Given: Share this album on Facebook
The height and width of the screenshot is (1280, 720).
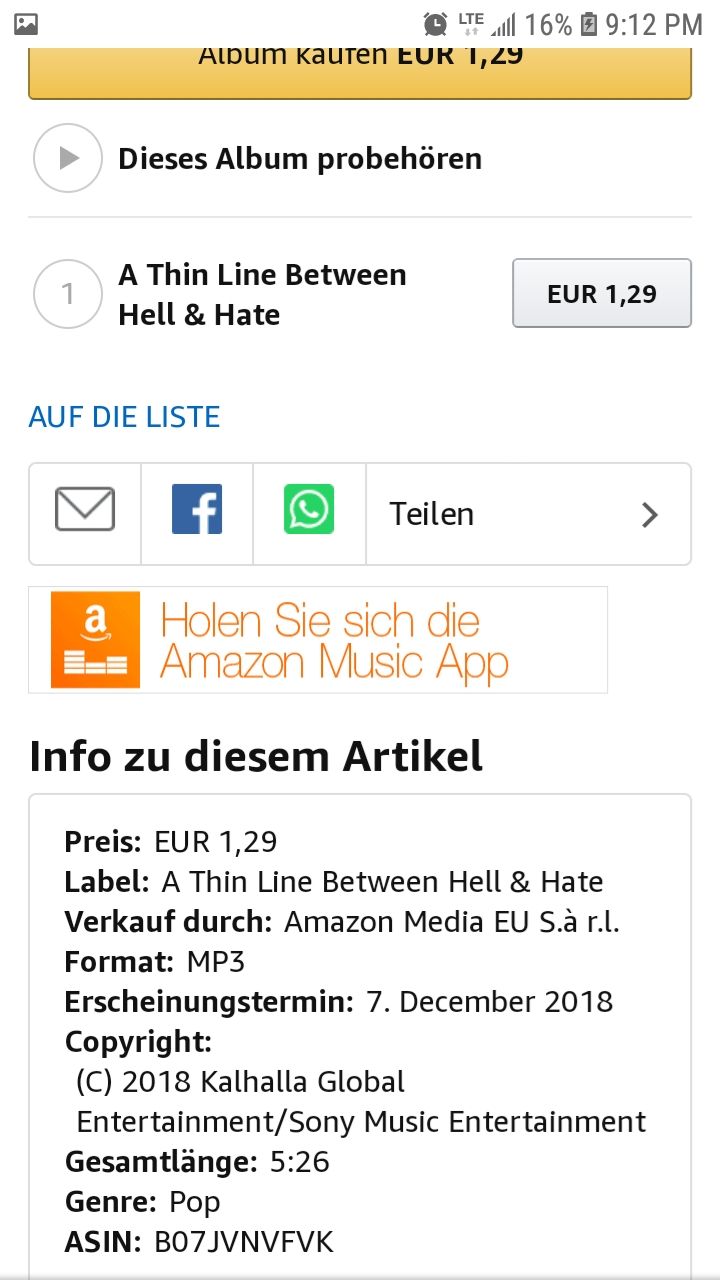Looking at the screenshot, I should (197, 514).
